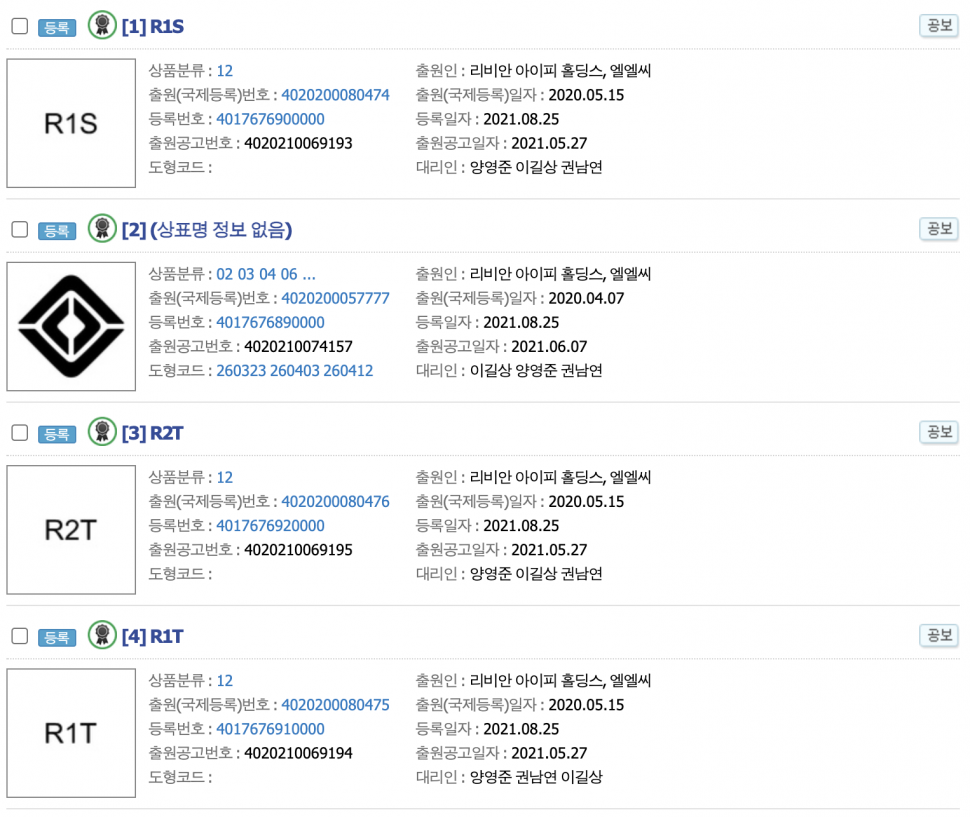Viewport: 970px width, 817px height.
Task: Open the [1] R1S trademark title
Action: coord(152,26)
